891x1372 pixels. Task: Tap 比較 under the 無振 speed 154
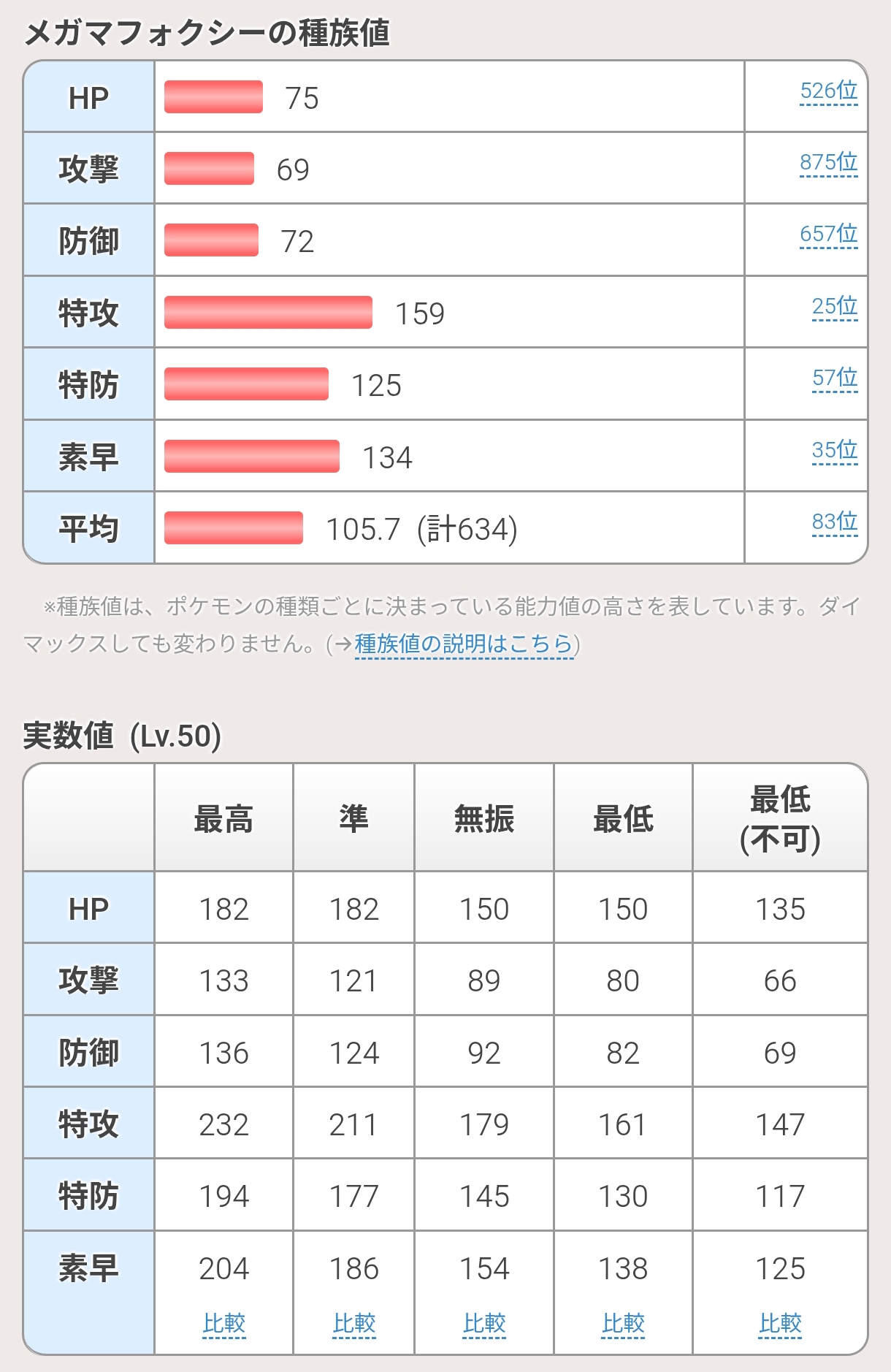tap(484, 1323)
